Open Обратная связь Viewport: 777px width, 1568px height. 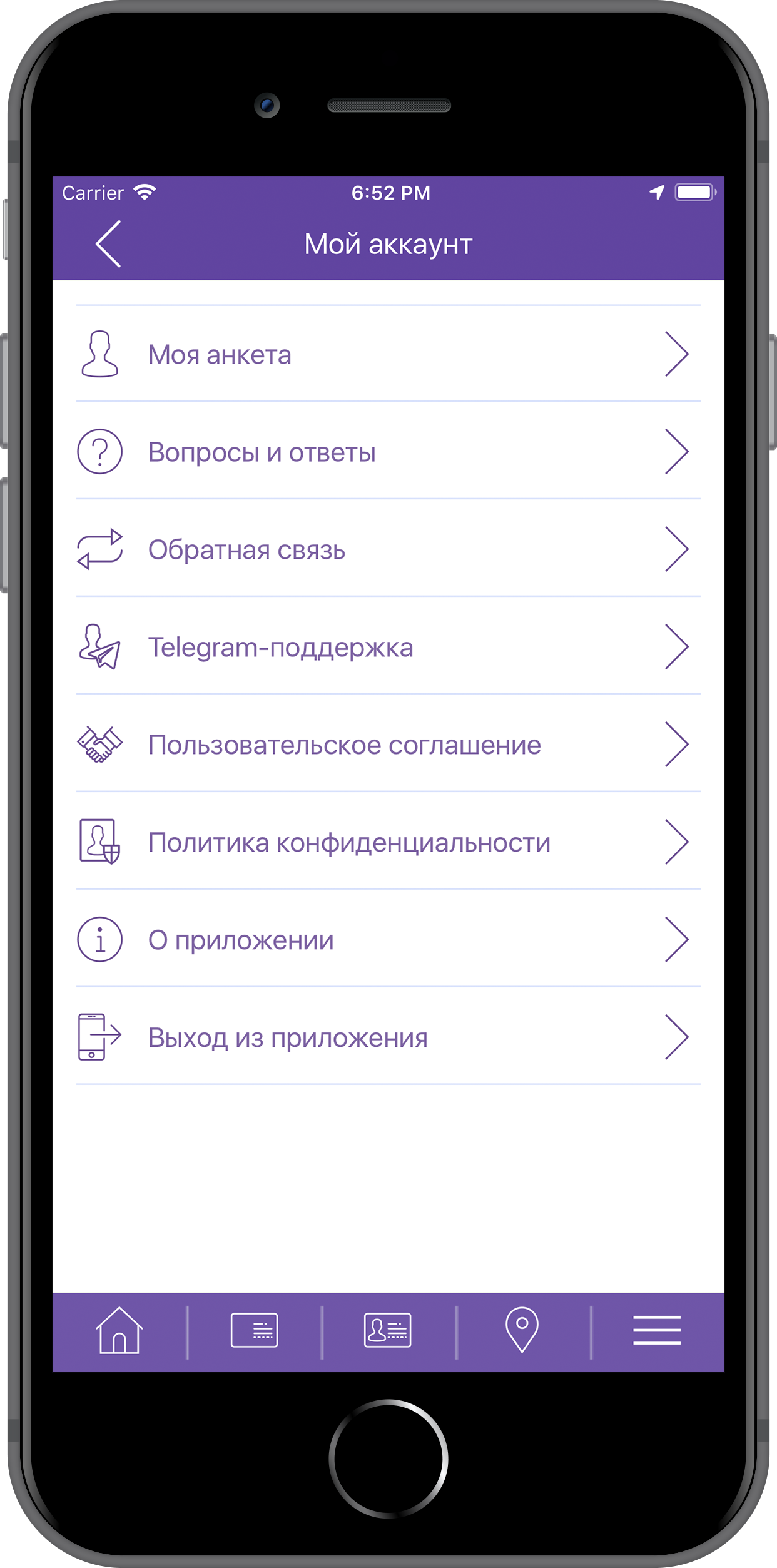click(388, 549)
